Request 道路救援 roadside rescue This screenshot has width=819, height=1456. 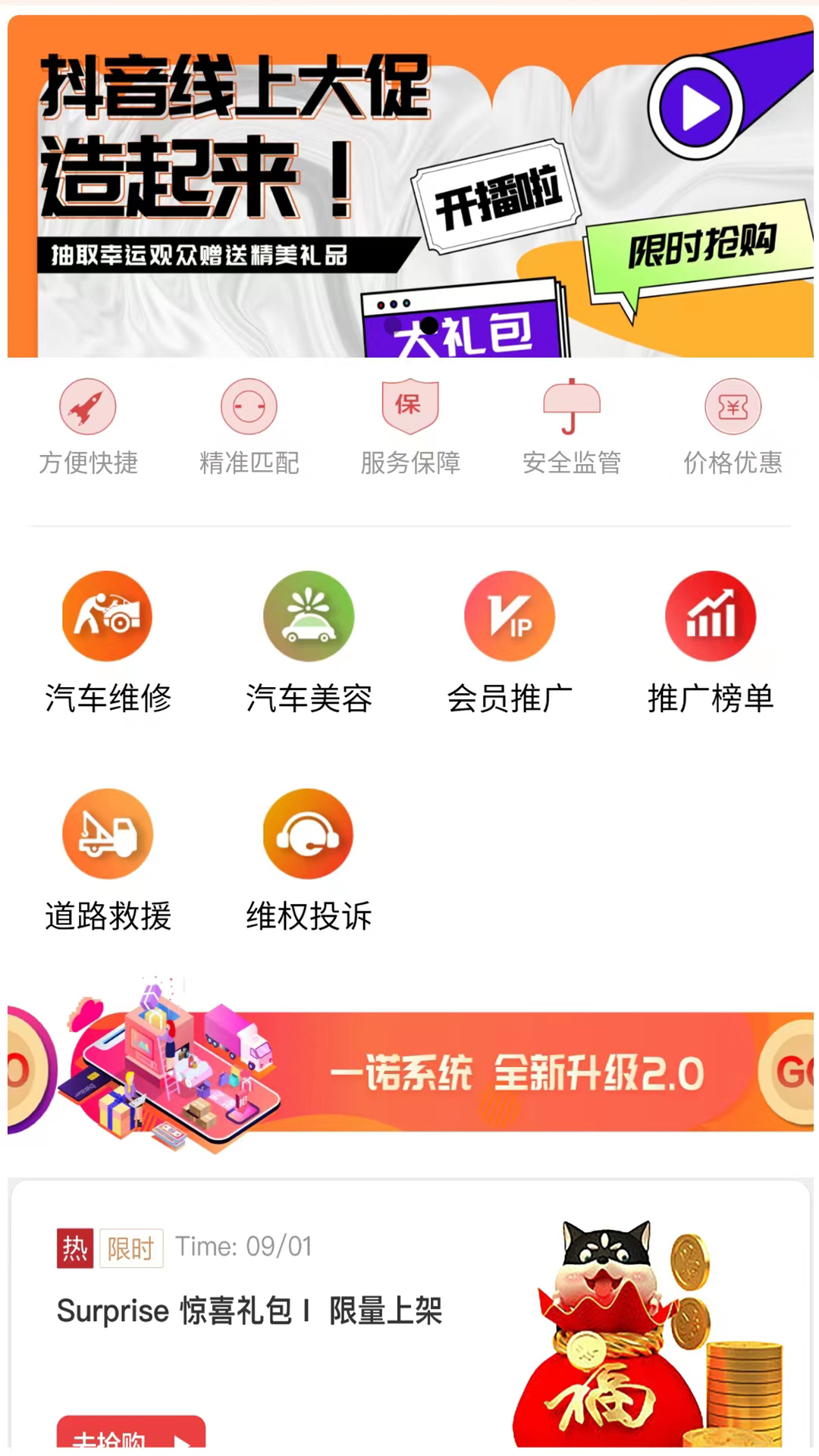(x=108, y=860)
